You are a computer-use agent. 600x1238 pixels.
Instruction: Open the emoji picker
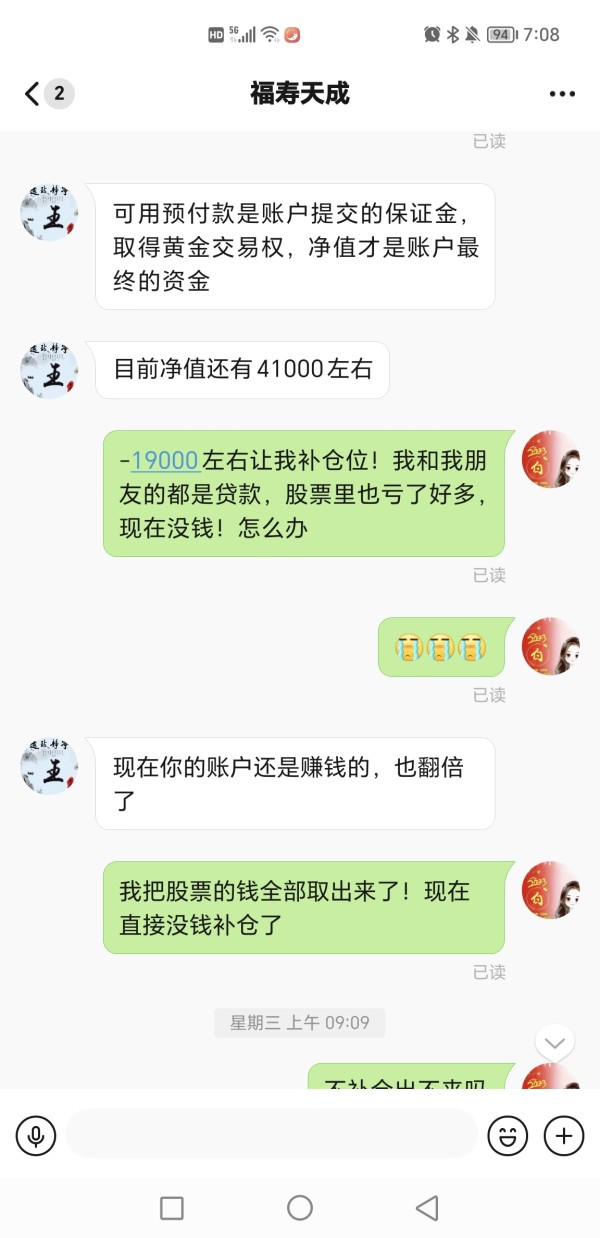pyautogui.click(x=508, y=1135)
